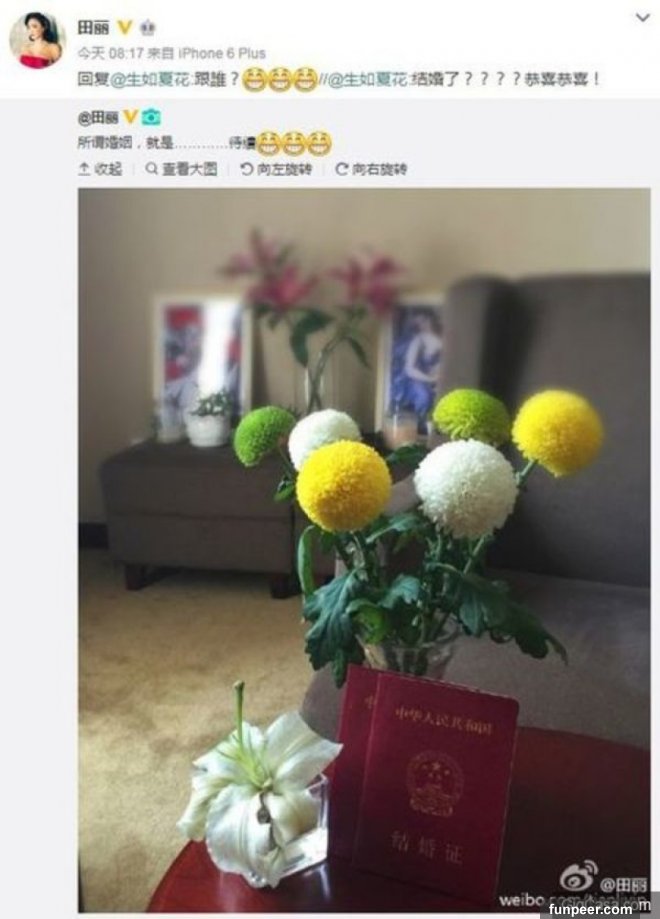Viewport: 660px width, 919px height.
Task: Collapse the image with 收起
Action: [100, 169]
